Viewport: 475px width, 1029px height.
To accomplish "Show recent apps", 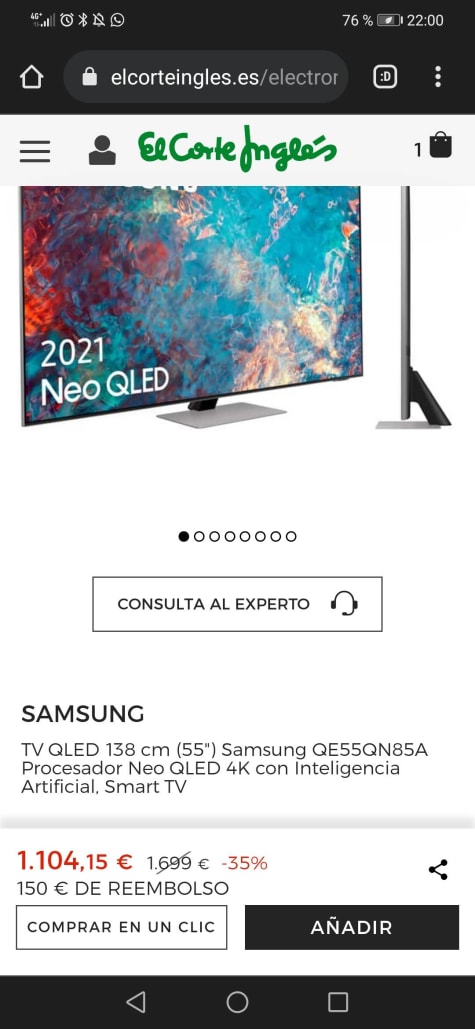I will pyautogui.click(x=338, y=1001).
